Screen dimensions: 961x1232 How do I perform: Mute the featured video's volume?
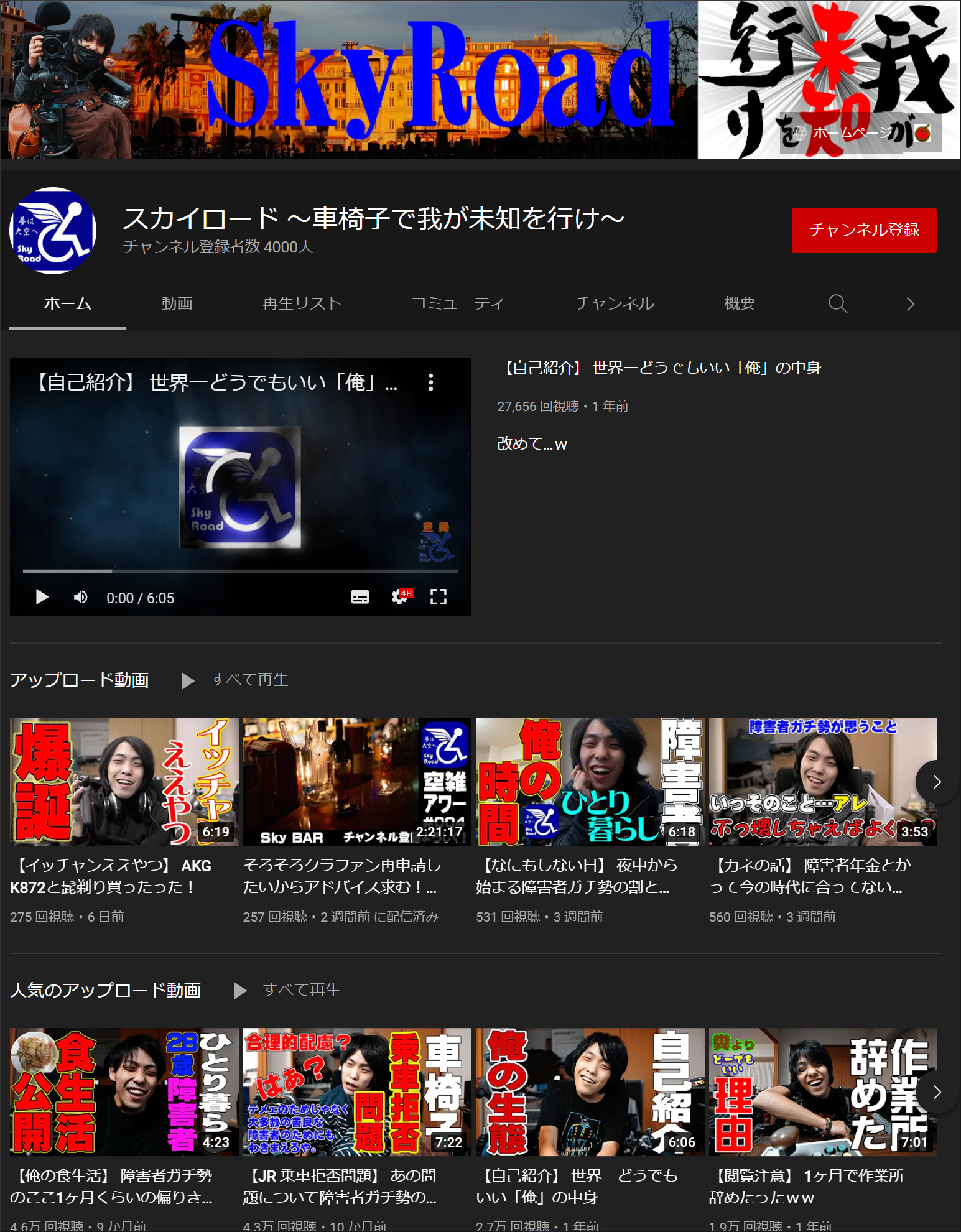pyautogui.click(x=80, y=598)
